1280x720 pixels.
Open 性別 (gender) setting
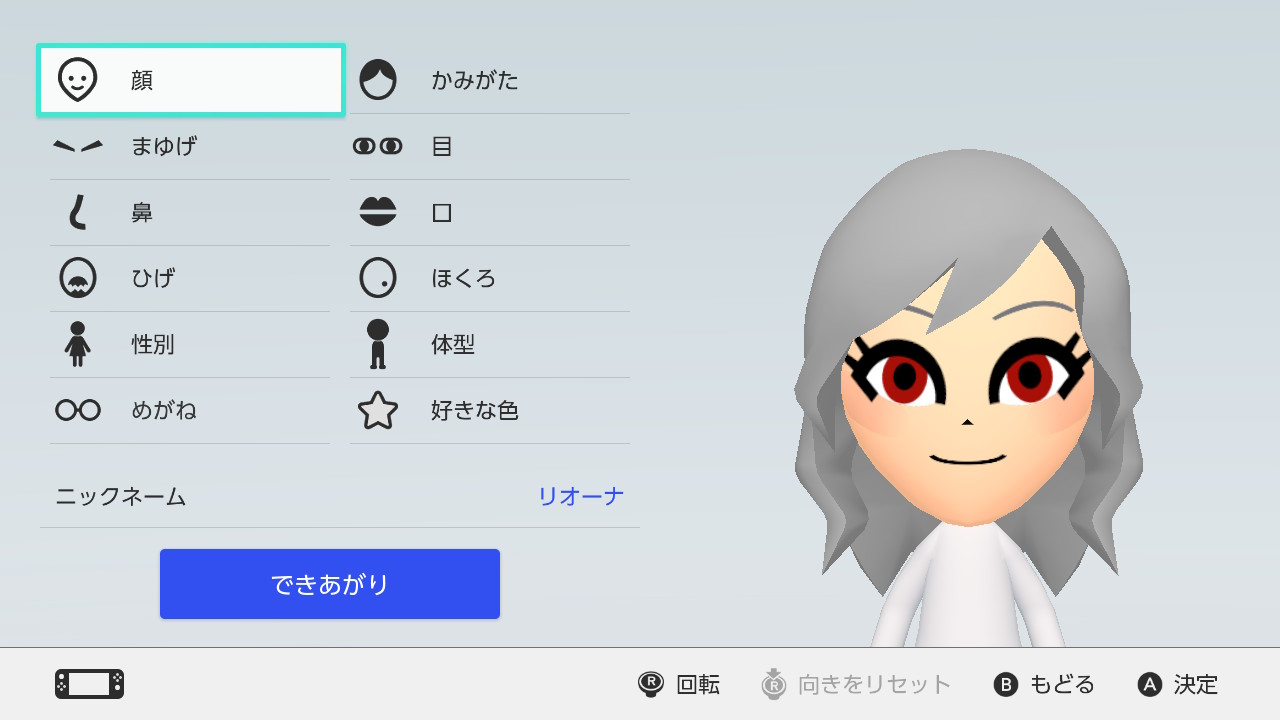[190, 344]
